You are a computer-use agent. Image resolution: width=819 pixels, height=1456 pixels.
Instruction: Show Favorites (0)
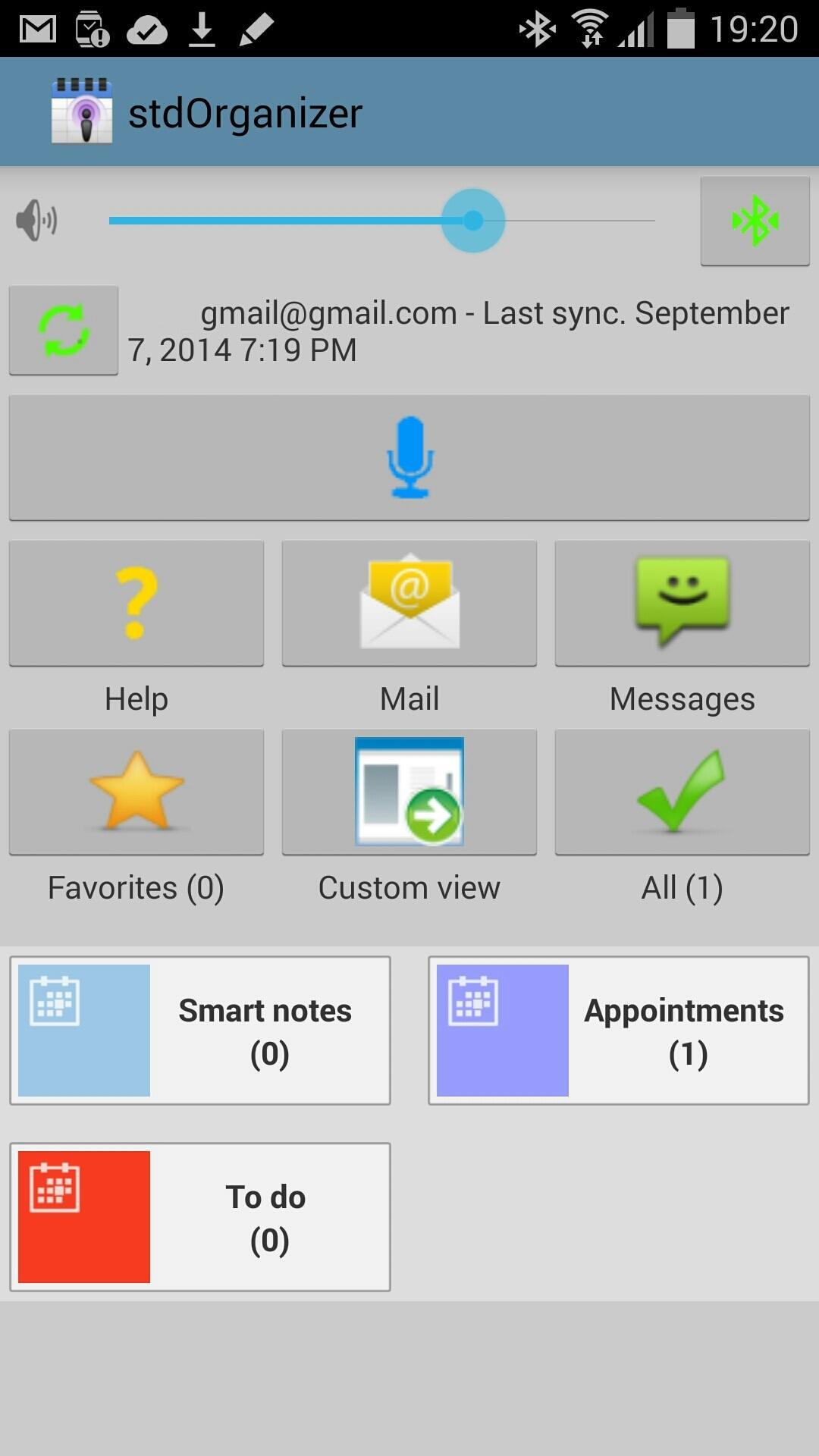click(136, 792)
